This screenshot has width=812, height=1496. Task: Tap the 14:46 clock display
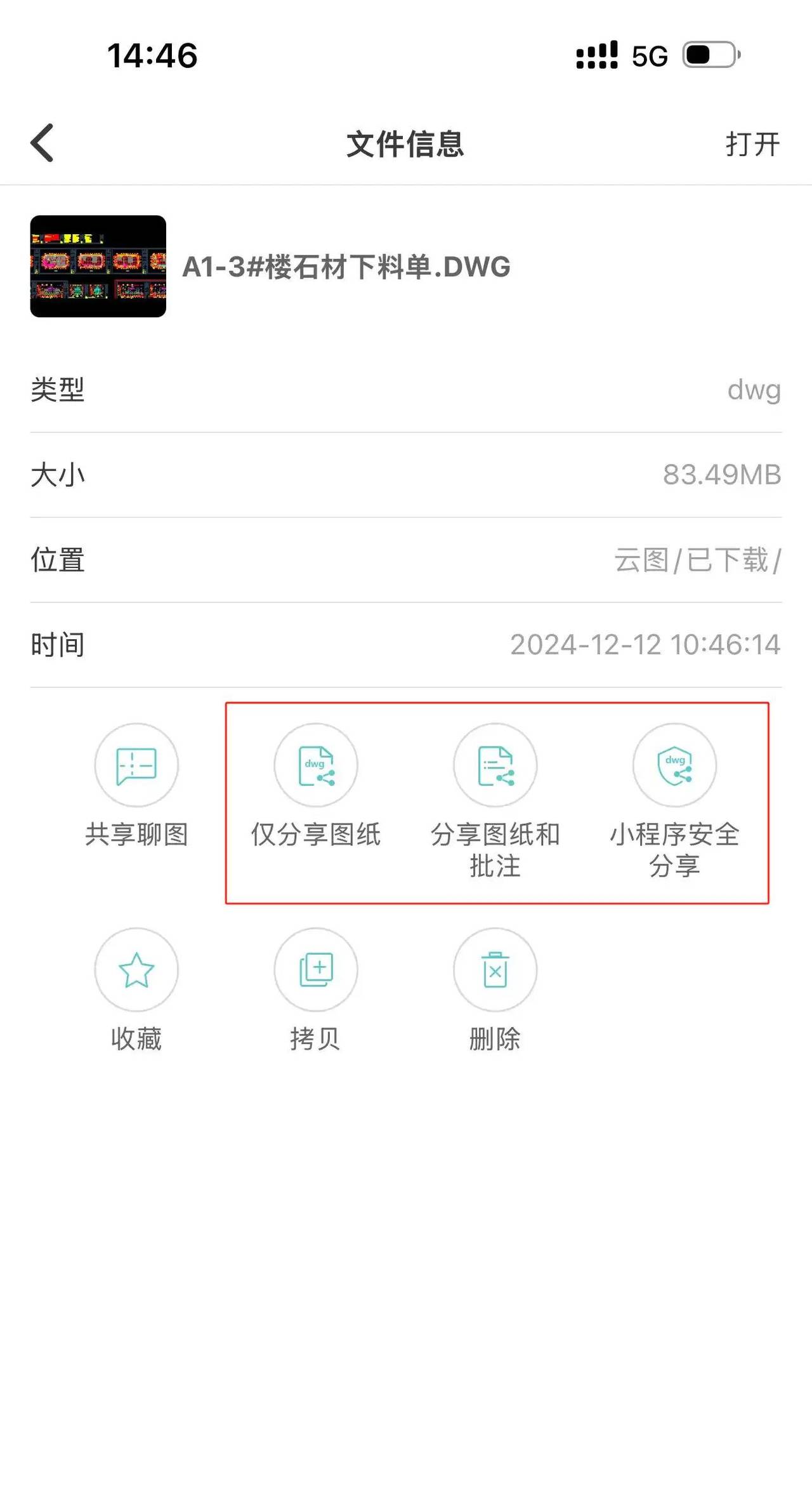pyautogui.click(x=152, y=56)
